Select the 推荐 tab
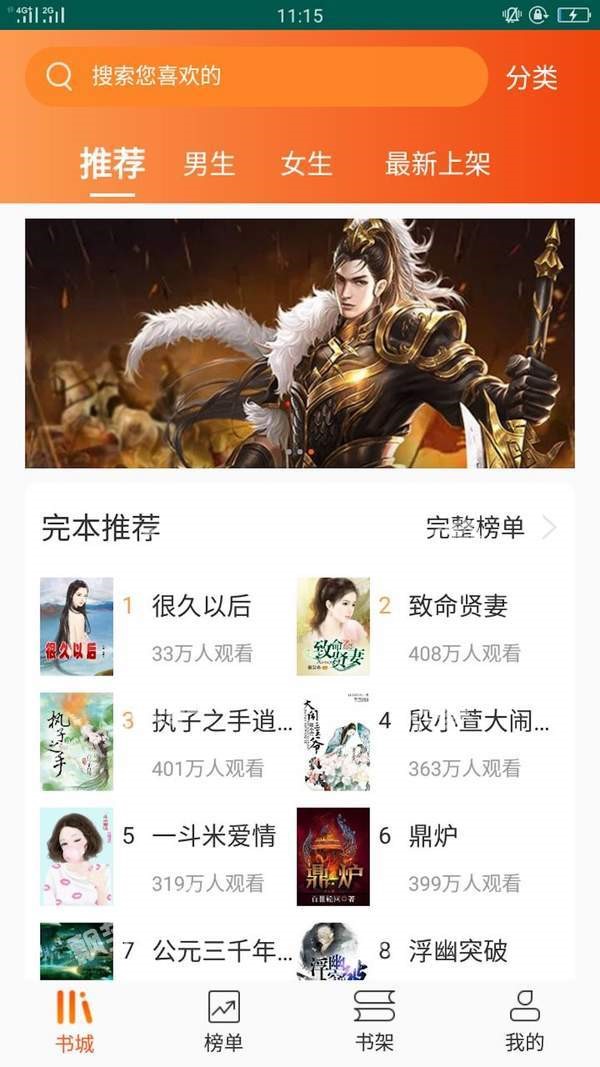The image size is (600, 1067). point(112,164)
